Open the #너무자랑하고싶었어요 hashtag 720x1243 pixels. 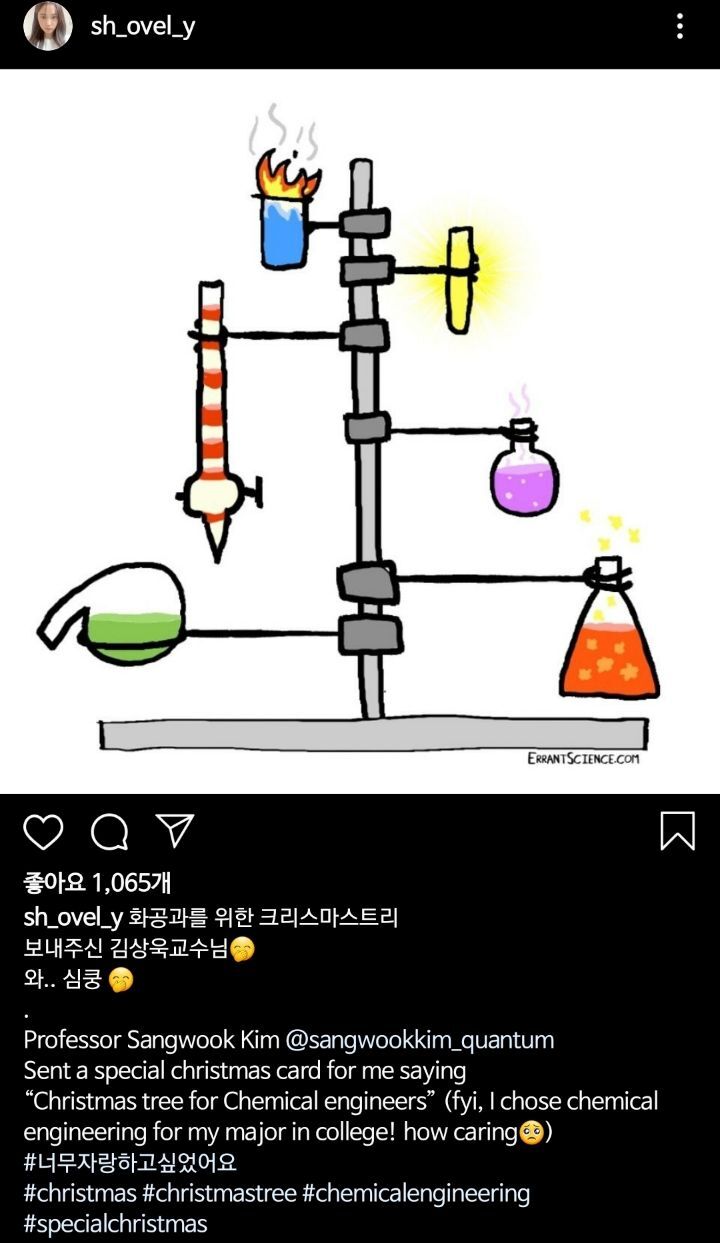click(131, 1163)
